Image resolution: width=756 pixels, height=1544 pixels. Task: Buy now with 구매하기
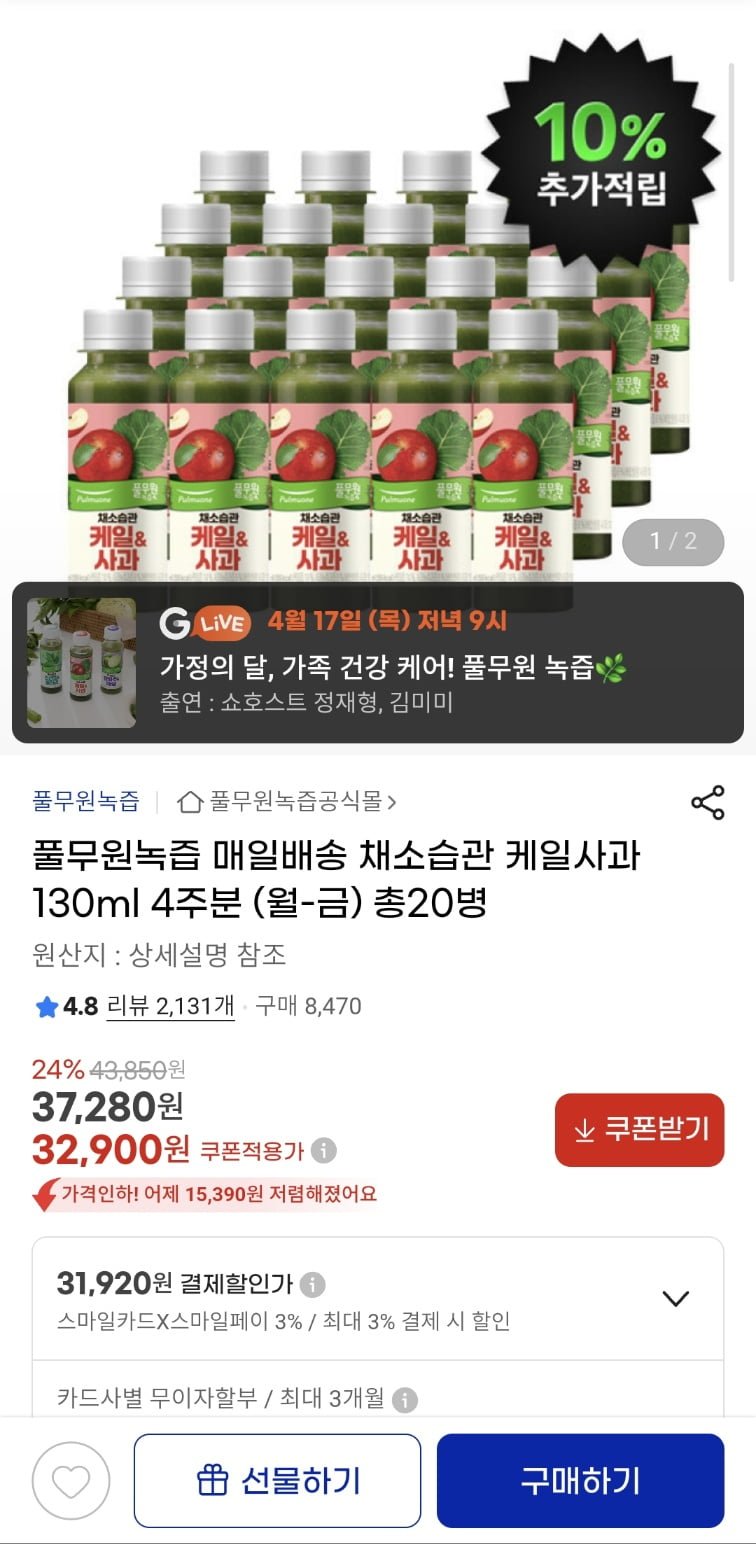pyautogui.click(x=580, y=1481)
